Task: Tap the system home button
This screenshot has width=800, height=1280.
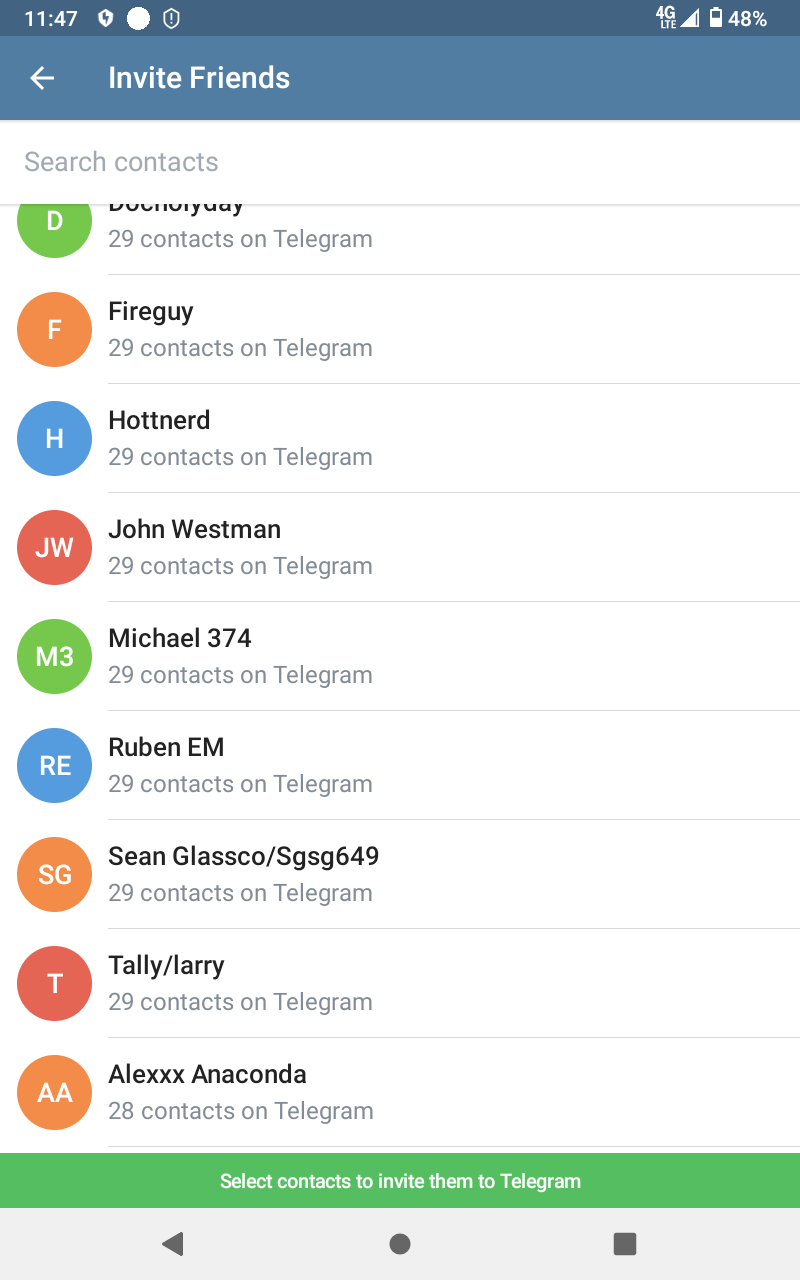Action: pos(400,1244)
